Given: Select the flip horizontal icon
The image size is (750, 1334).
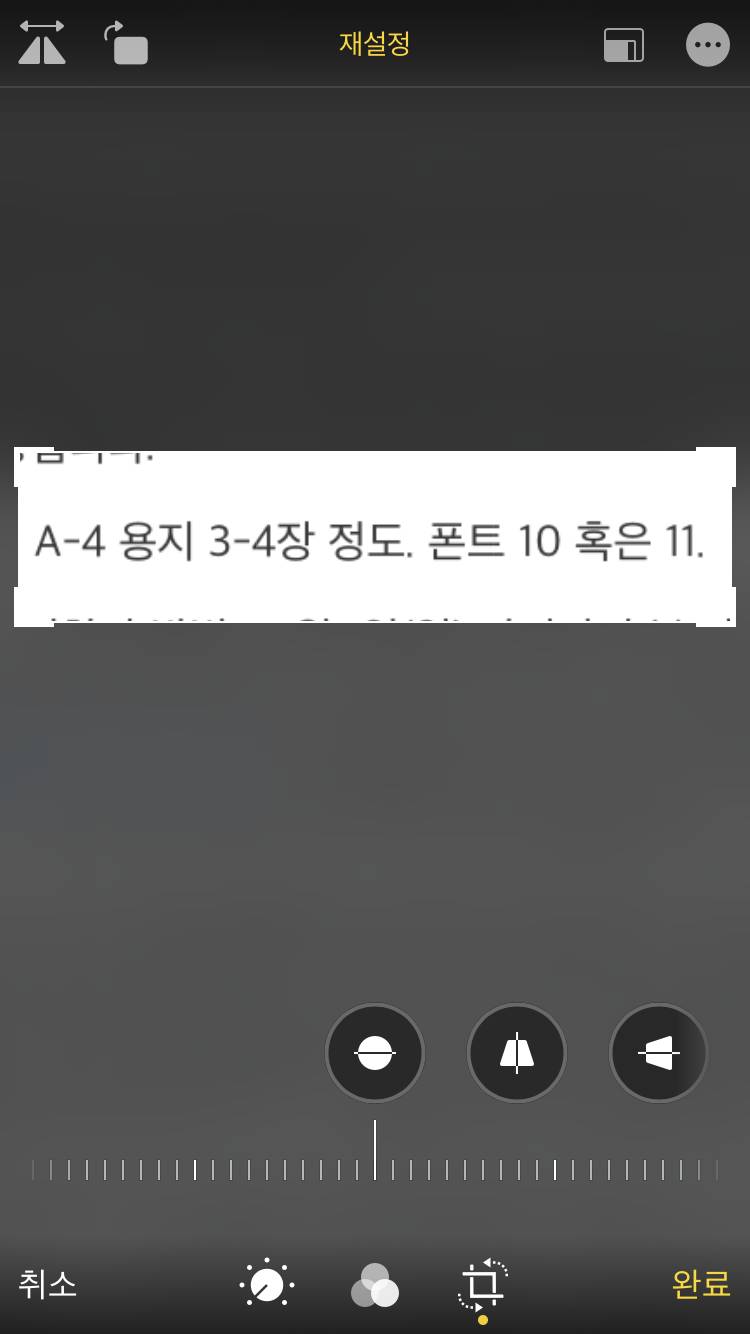Looking at the screenshot, I should [x=41, y=44].
